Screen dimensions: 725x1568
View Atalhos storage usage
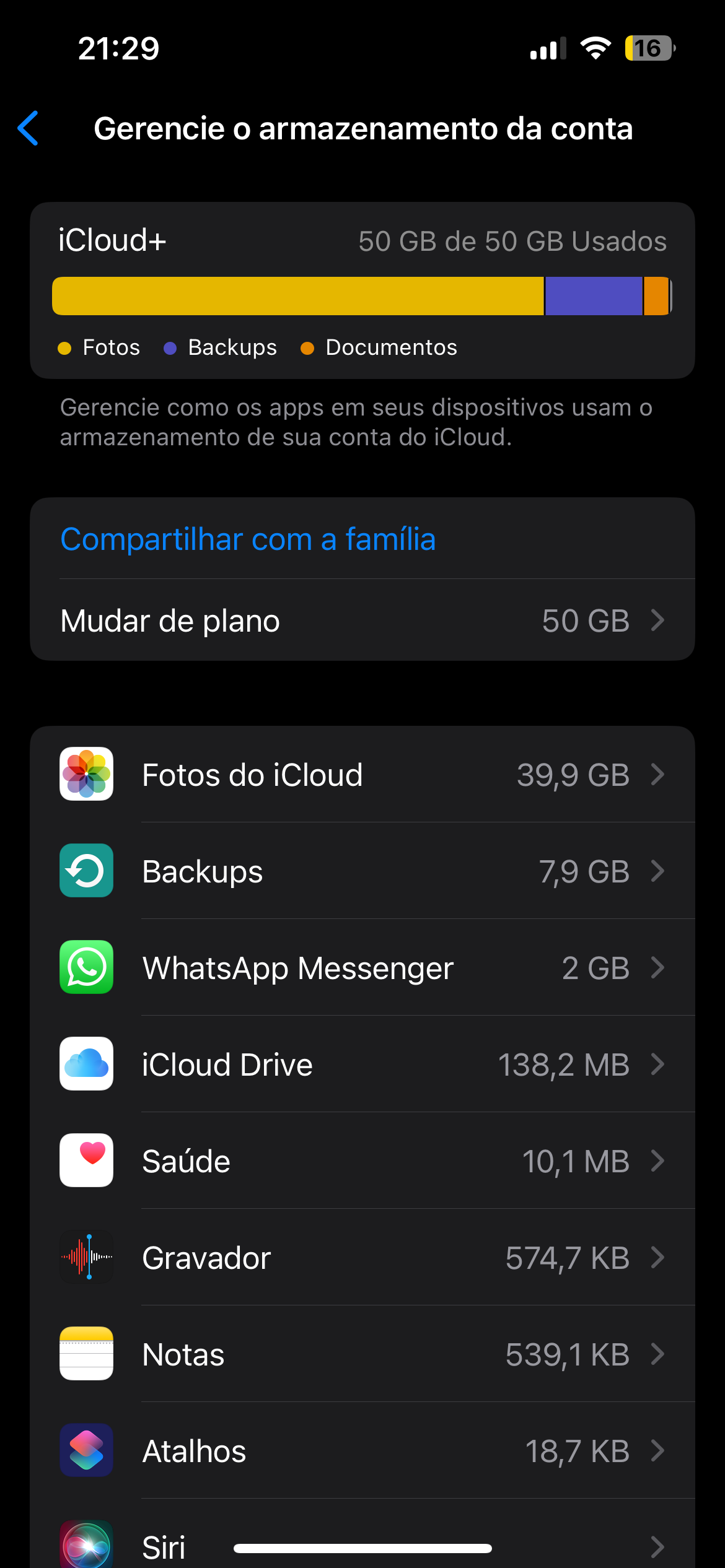pos(362,1451)
